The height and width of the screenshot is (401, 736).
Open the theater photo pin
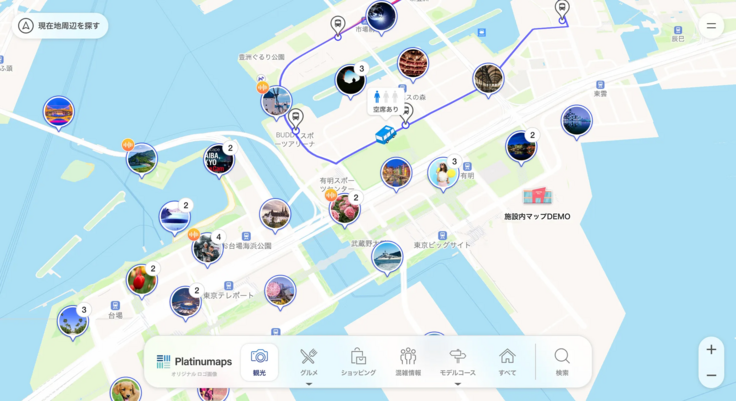coord(412,64)
